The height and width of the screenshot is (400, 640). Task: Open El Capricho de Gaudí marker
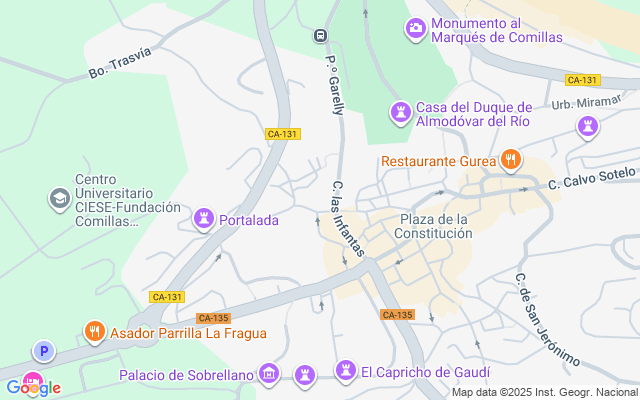pyautogui.click(x=346, y=371)
